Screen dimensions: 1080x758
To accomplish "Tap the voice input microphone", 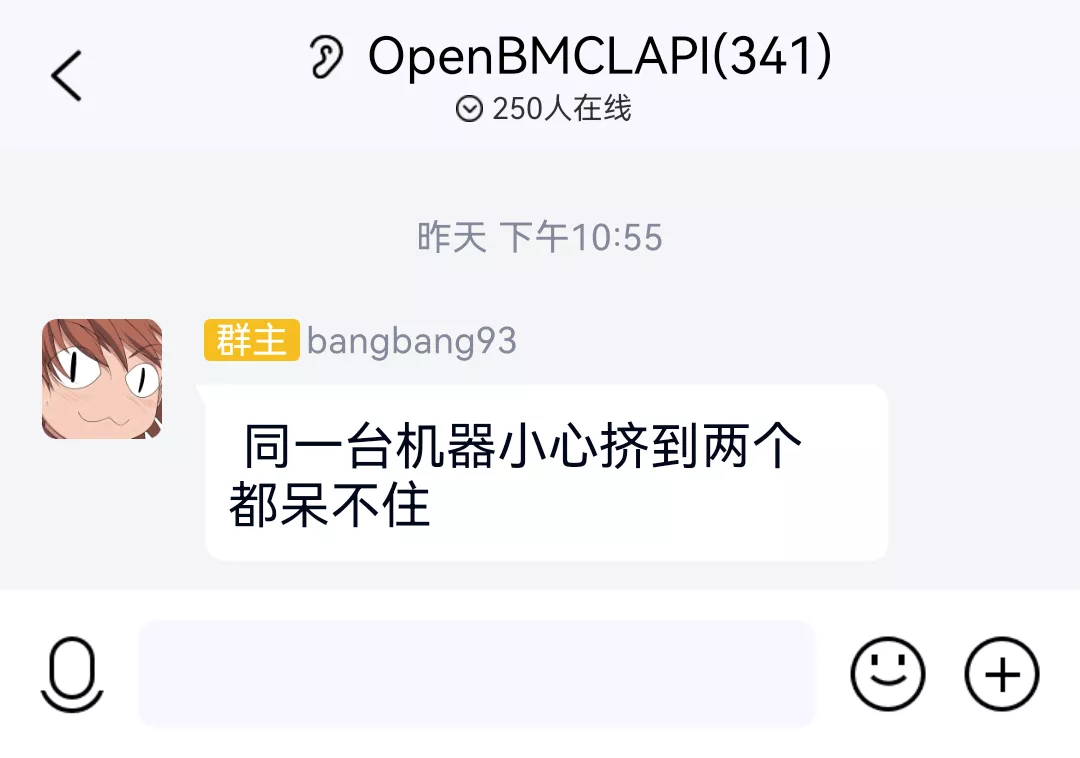I will [72, 674].
